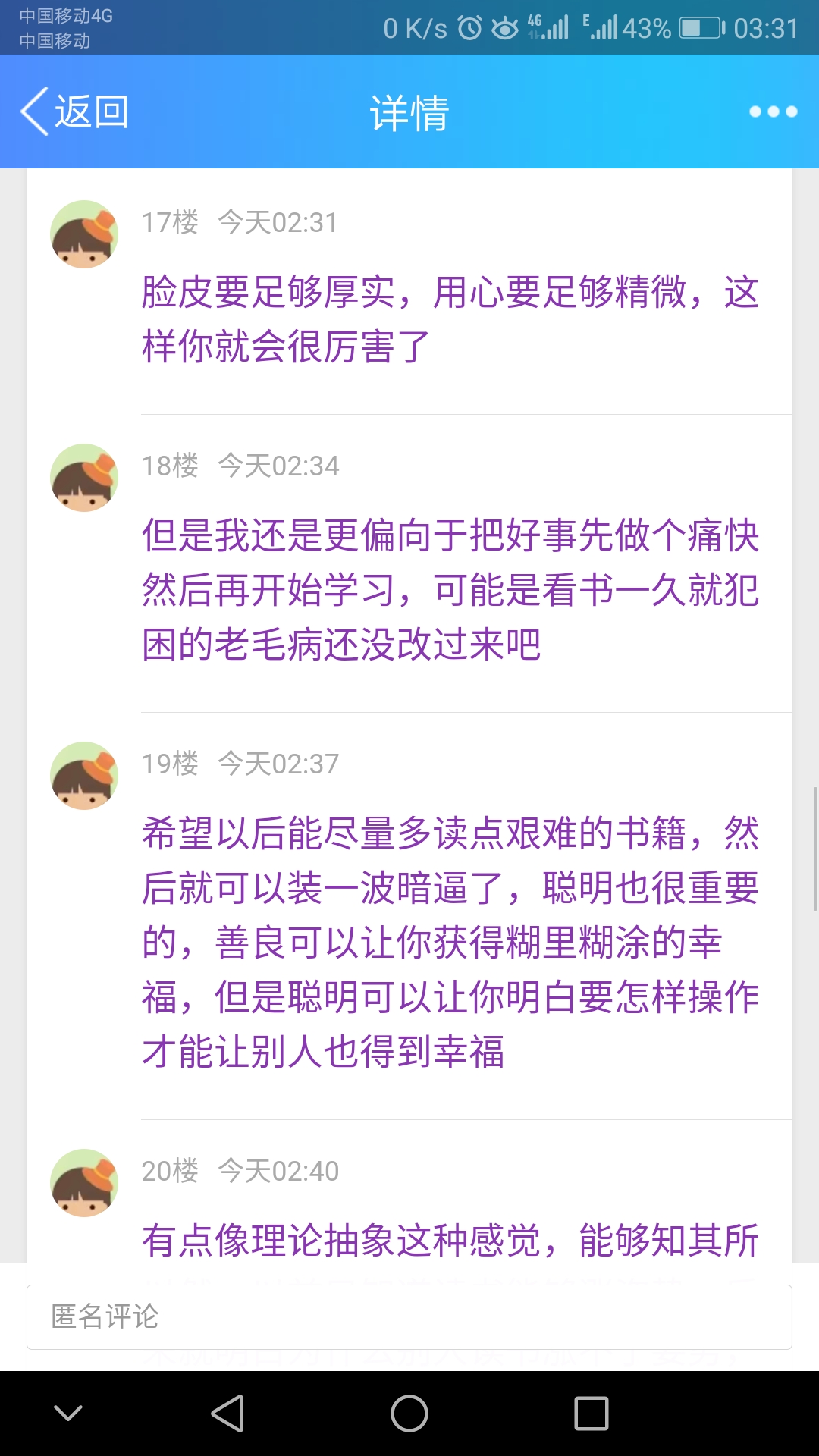Image resolution: width=819 pixels, height=1456 pixels.
Task: Open avatar of the 18楼 commenter
Action: [x=84, y=478]
